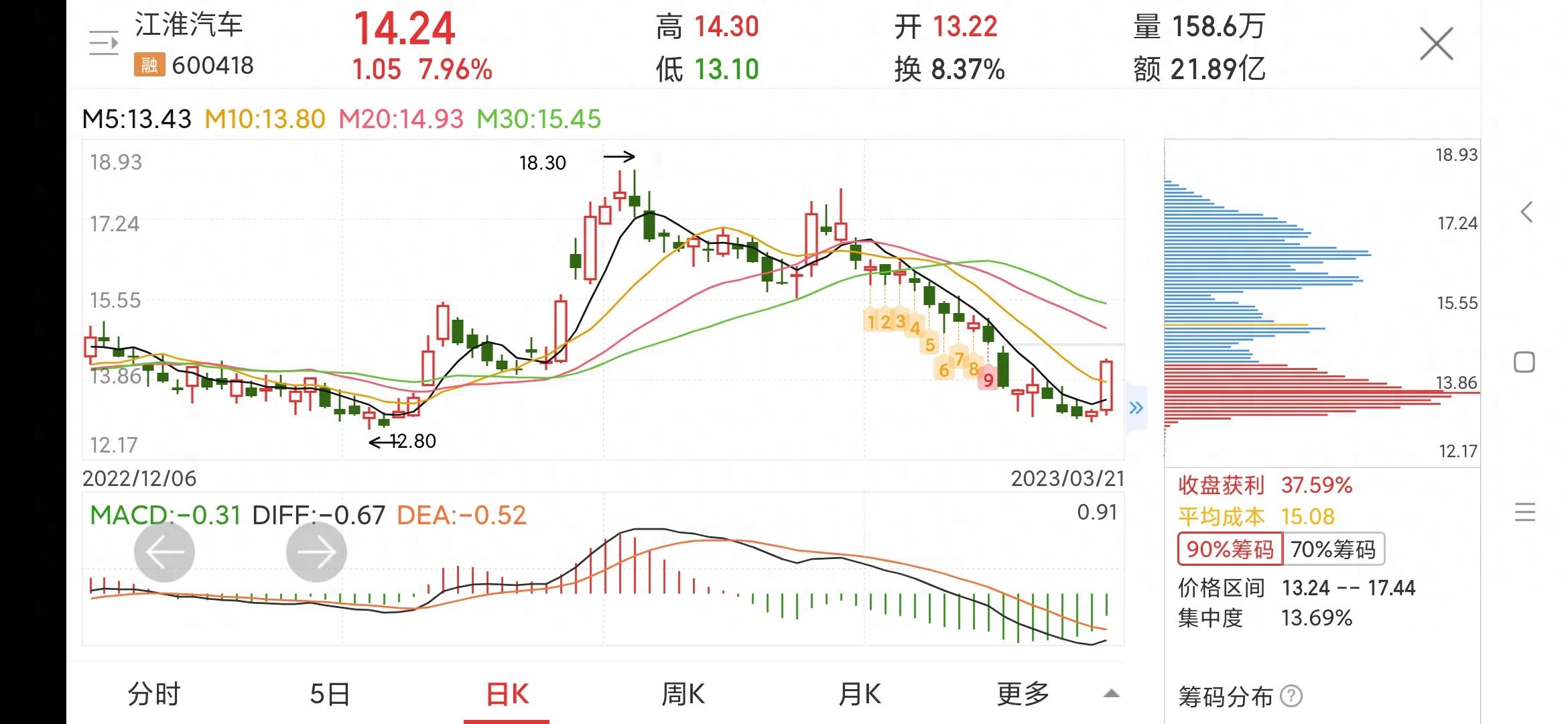Viewport: 1568px width, 724px height.
Task: Open the stock list switcher icon
Action: [104, 44]
